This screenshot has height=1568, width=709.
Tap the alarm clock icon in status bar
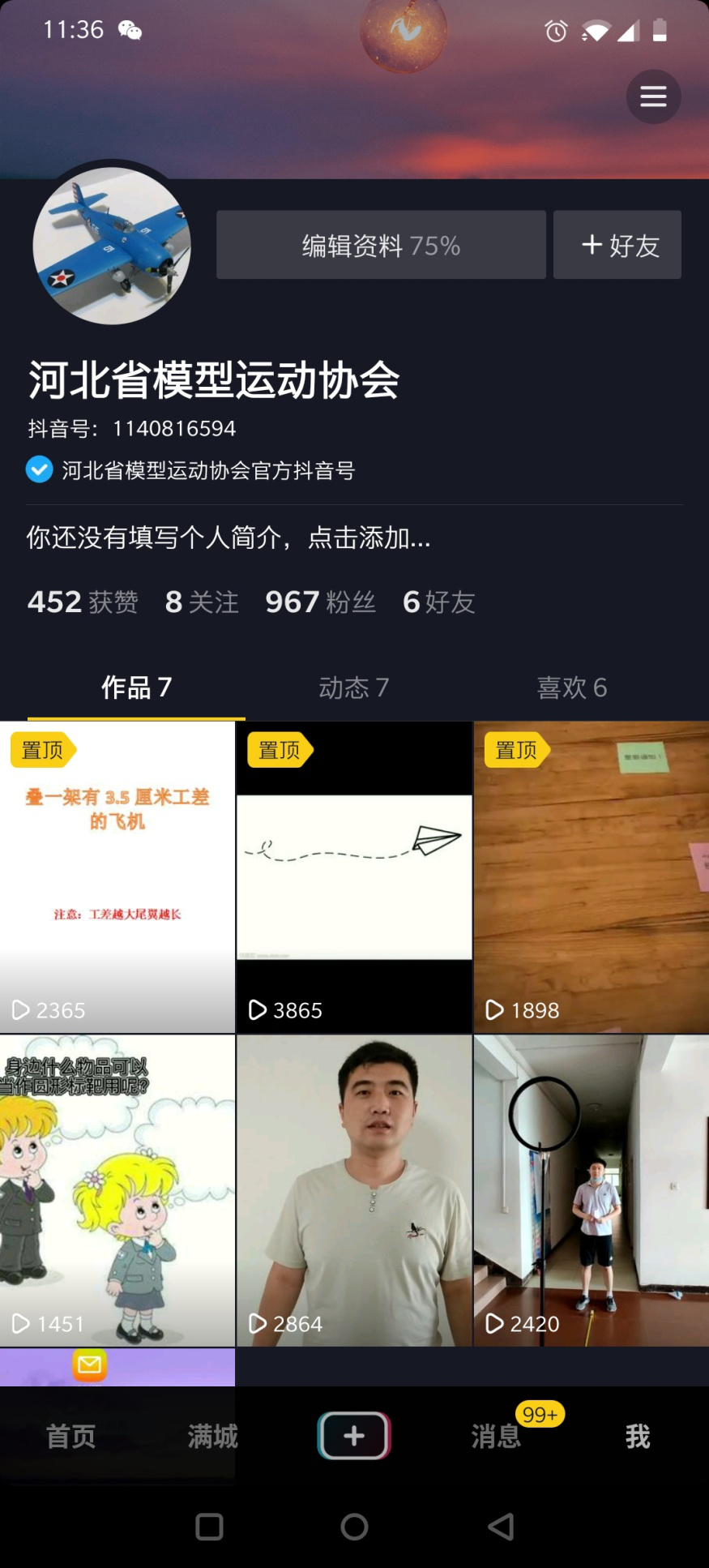click(554, 30)
